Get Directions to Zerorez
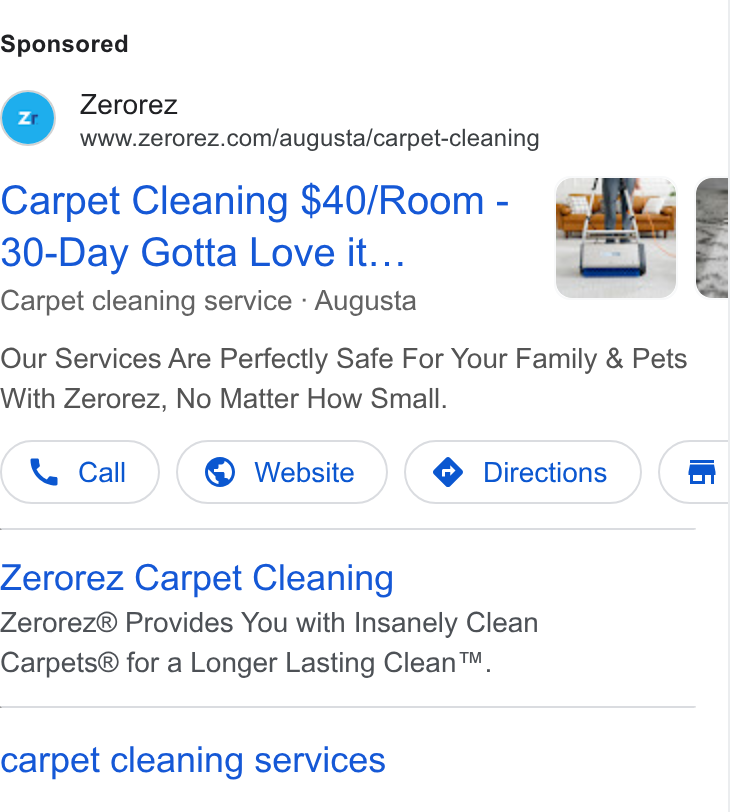730x812 pixels. point(523,472)
